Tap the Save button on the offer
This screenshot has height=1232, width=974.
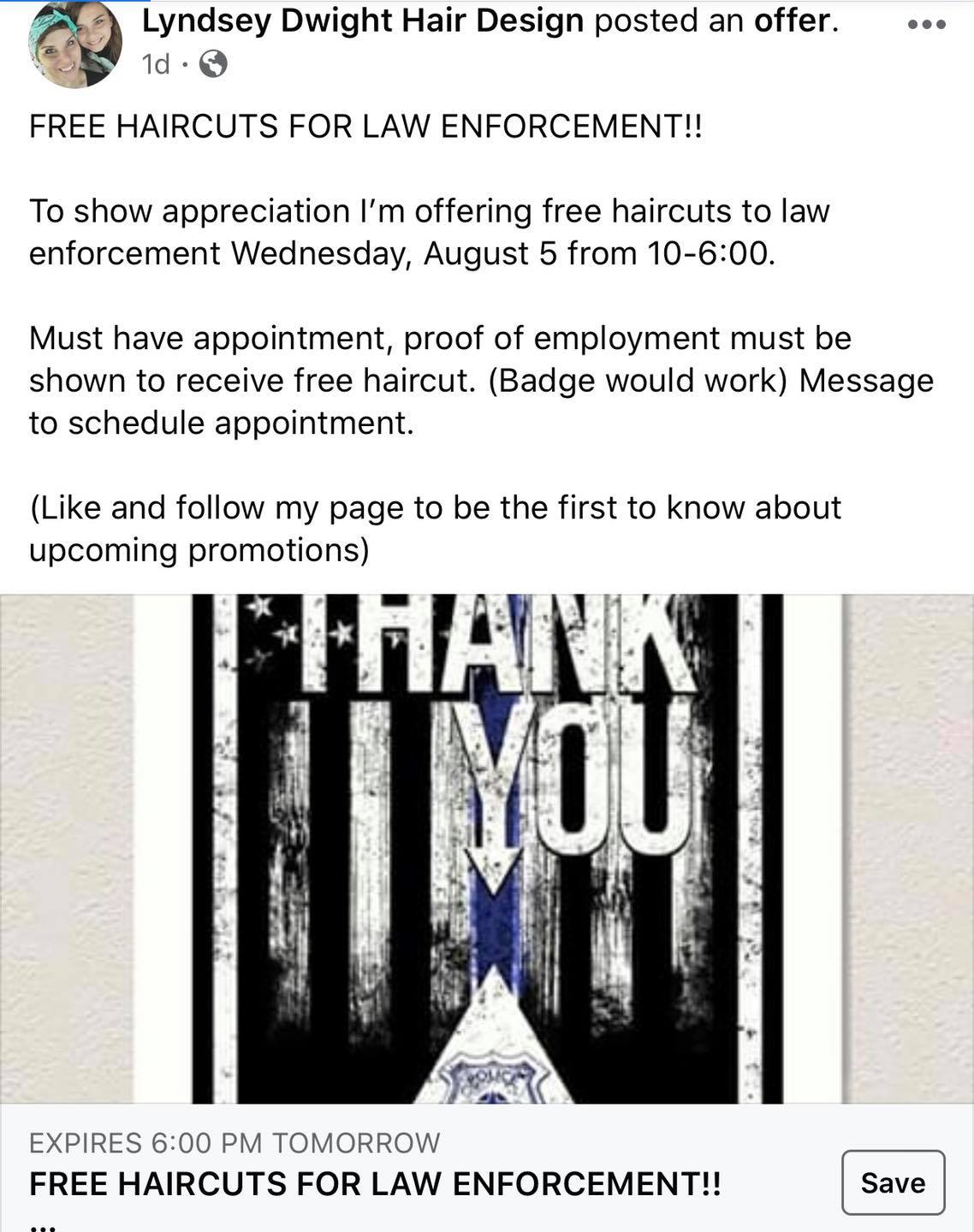[893, 1182]
